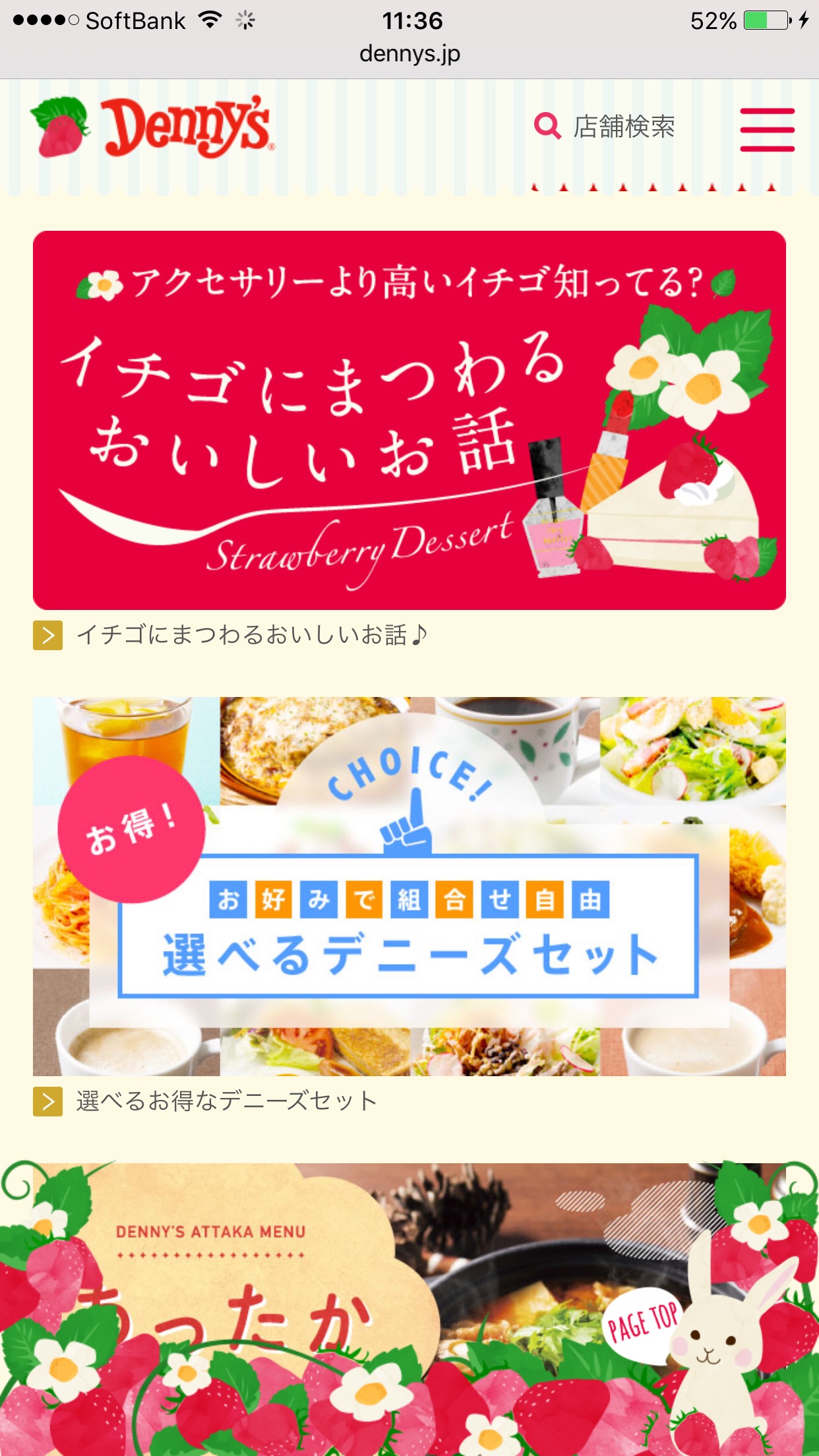Open the イチゴにまつわるおいしいお話♪ link
The image size is (819, 1456).
click(252, 635)
